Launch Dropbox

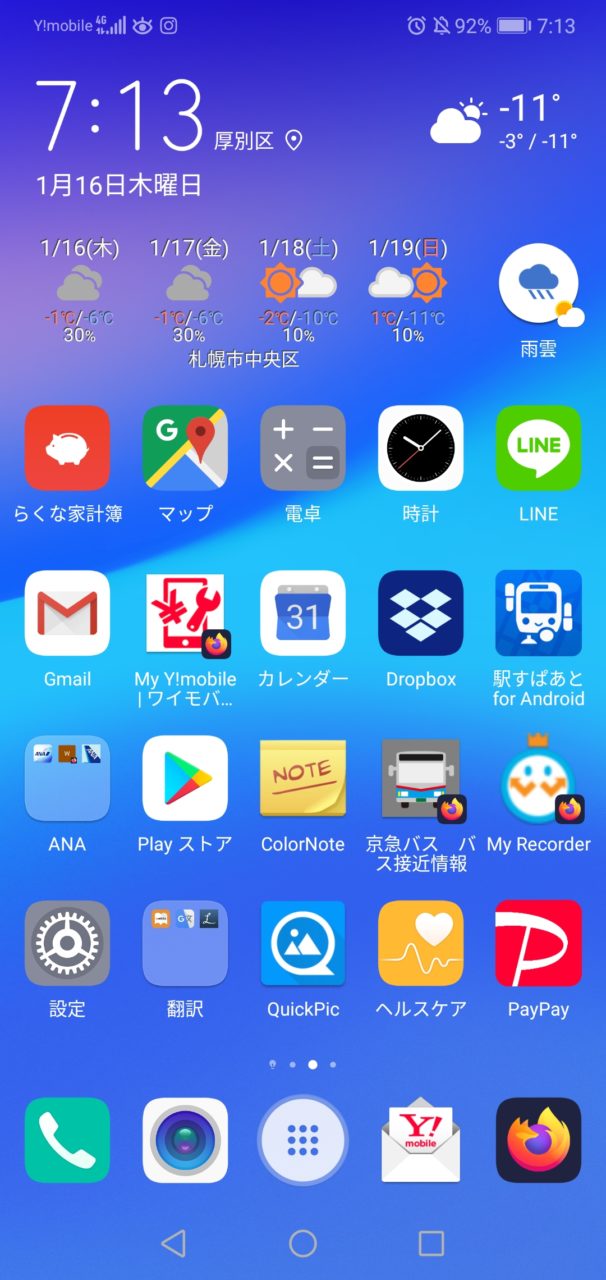click(x=421, y=613)
